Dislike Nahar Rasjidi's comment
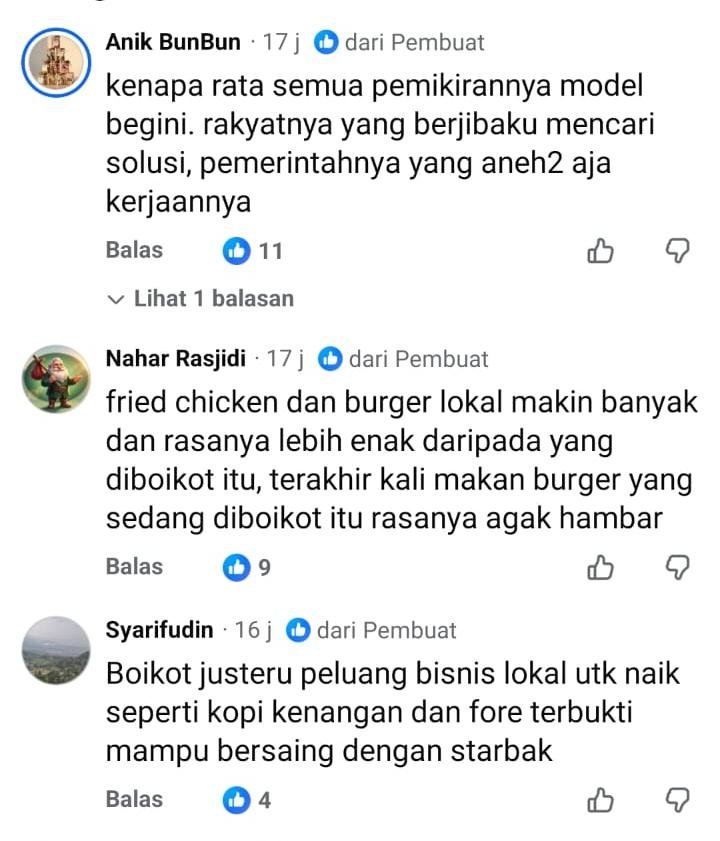 (x=678, y=568)
